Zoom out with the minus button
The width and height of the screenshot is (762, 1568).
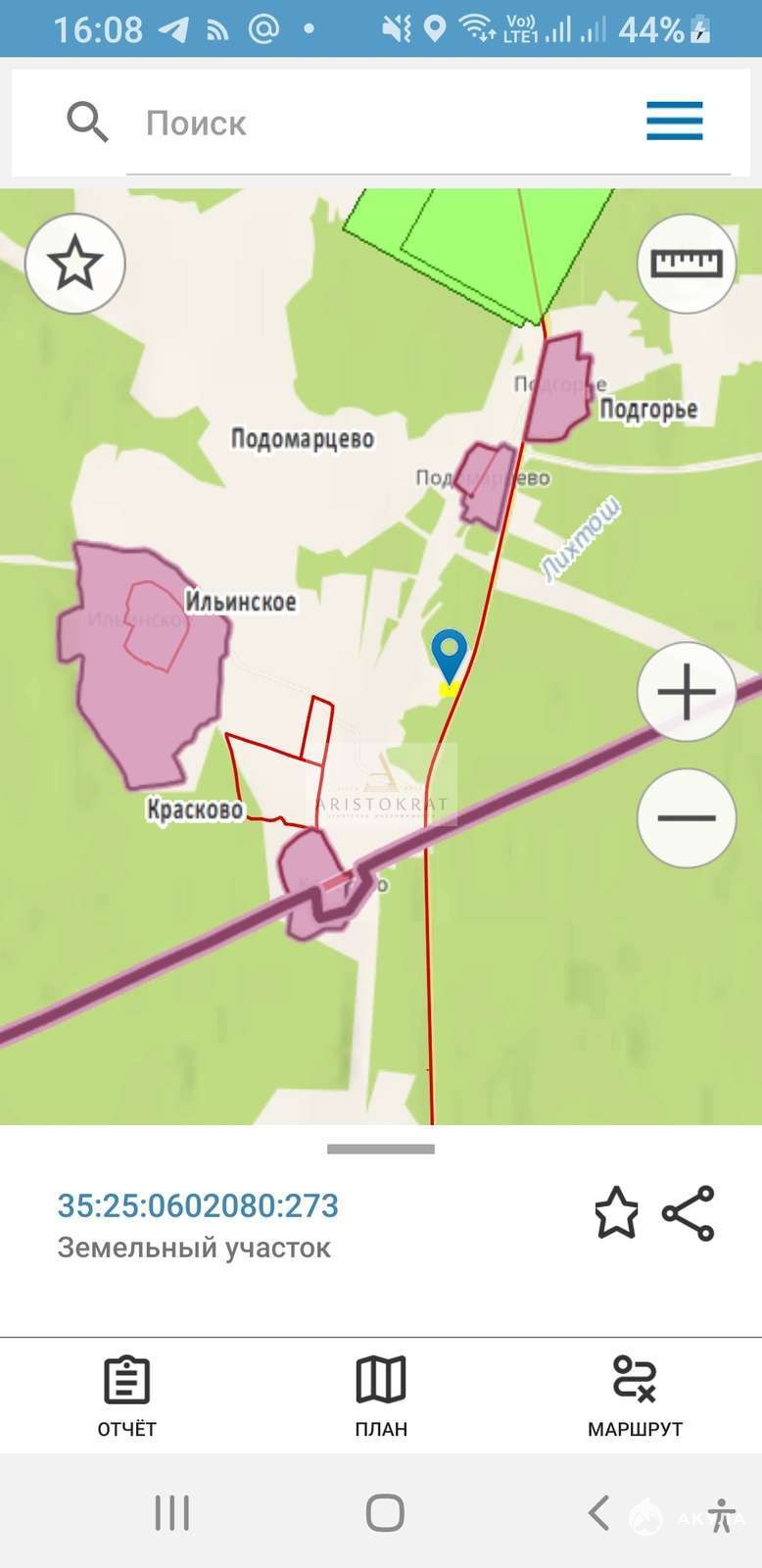pos(687,818)
